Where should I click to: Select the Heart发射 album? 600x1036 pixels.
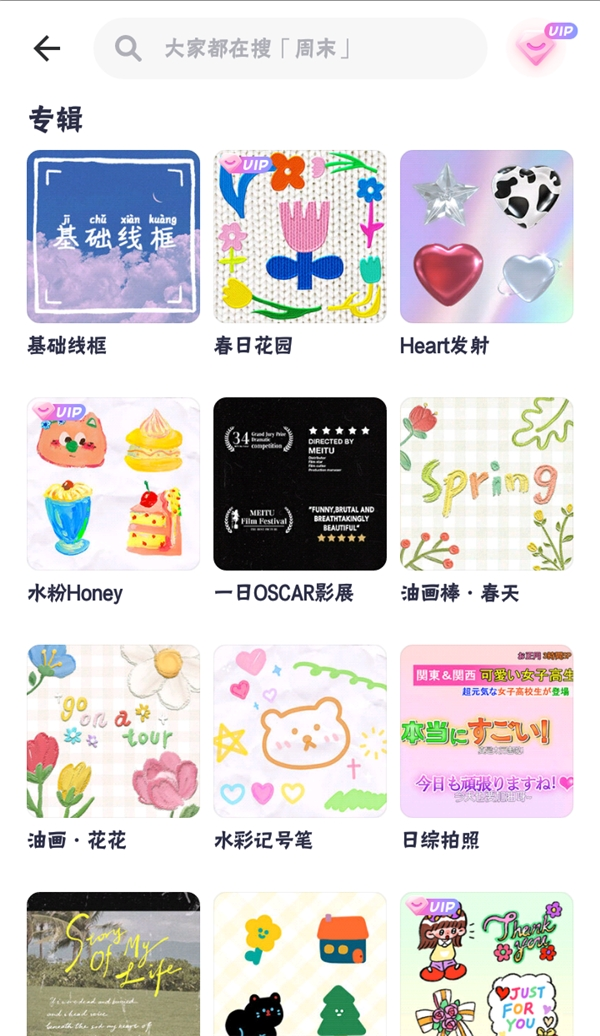pyautogui.click(x=486, y=237)
